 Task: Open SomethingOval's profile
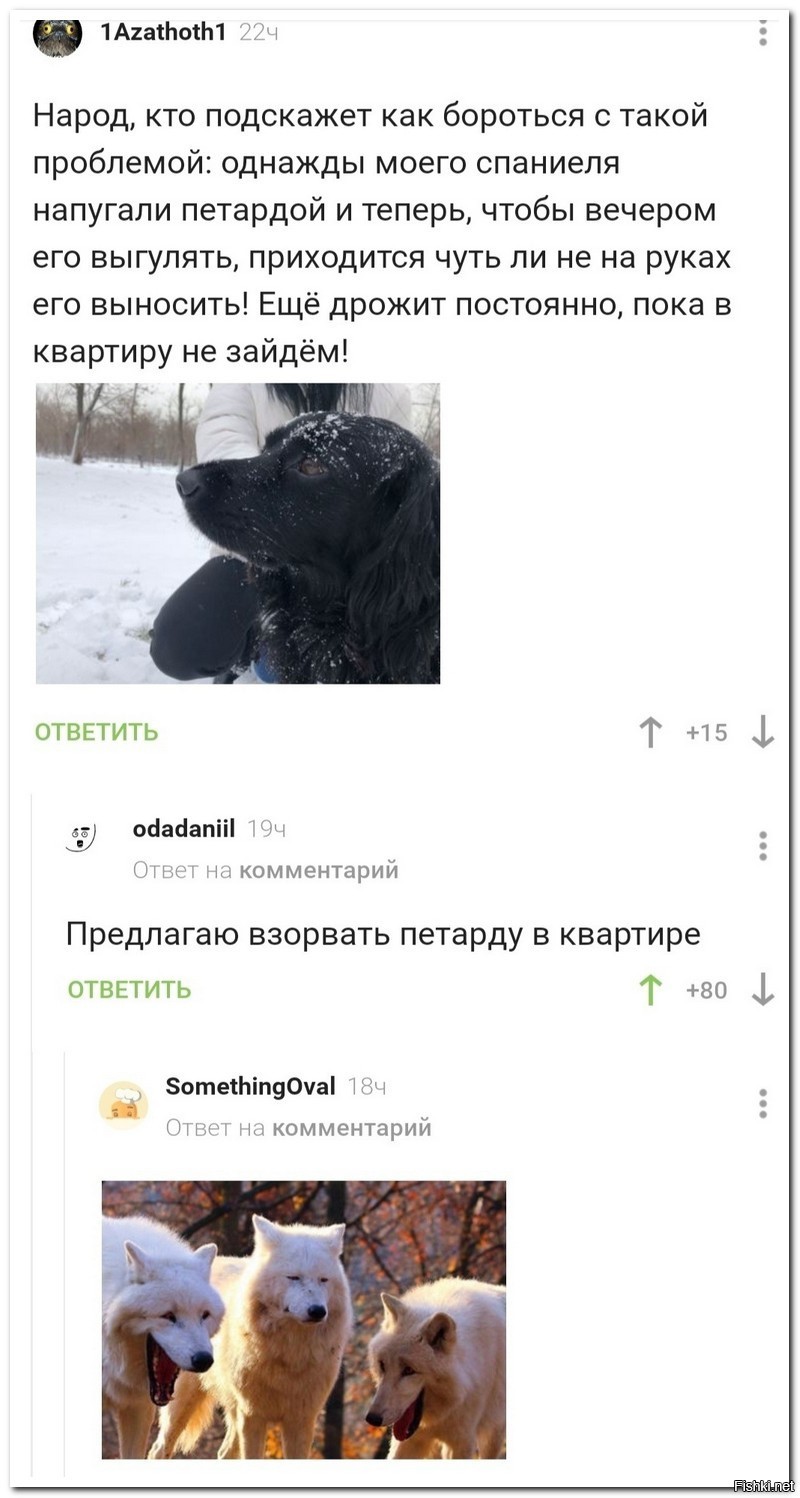click(x=250, y=1086)
